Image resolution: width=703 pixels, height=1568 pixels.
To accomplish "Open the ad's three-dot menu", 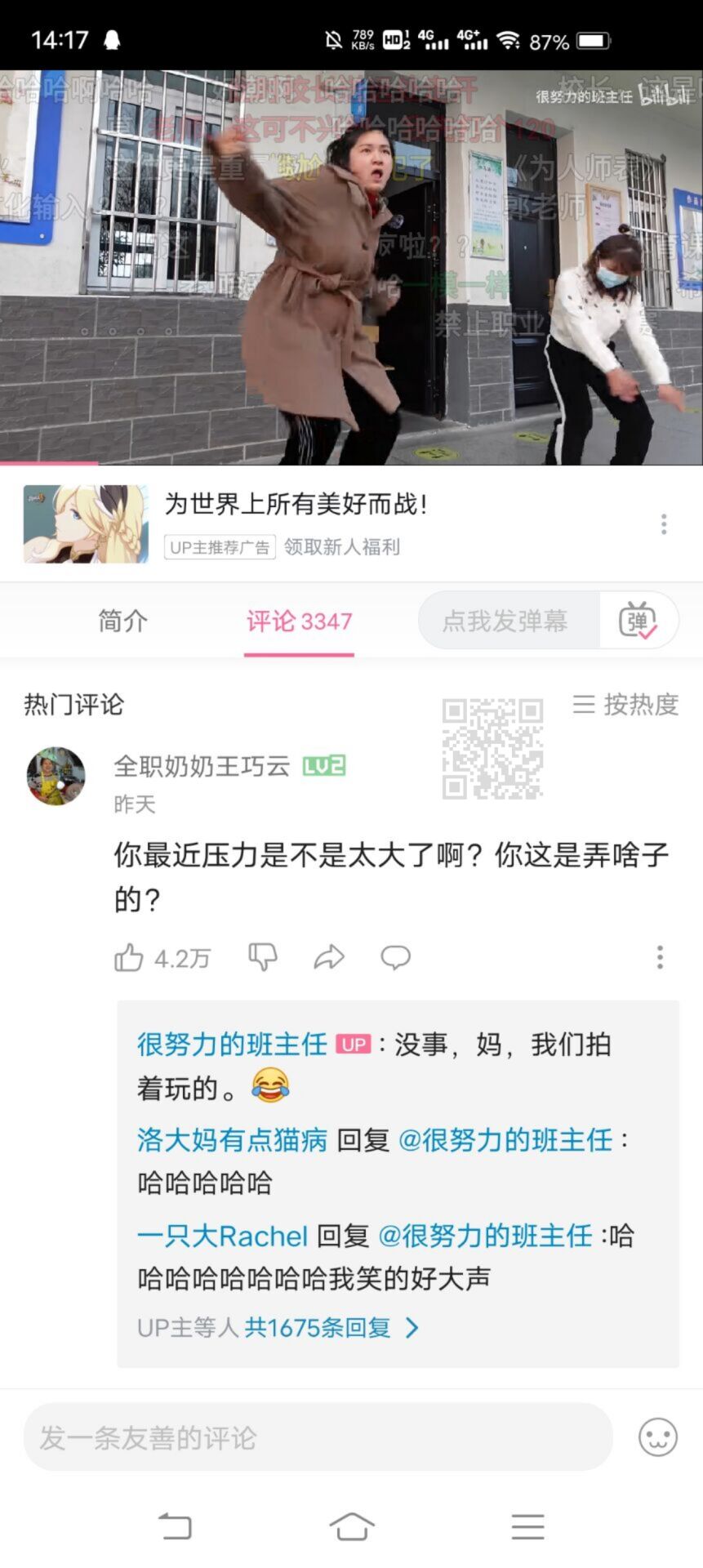I will (x=664, y=524).
